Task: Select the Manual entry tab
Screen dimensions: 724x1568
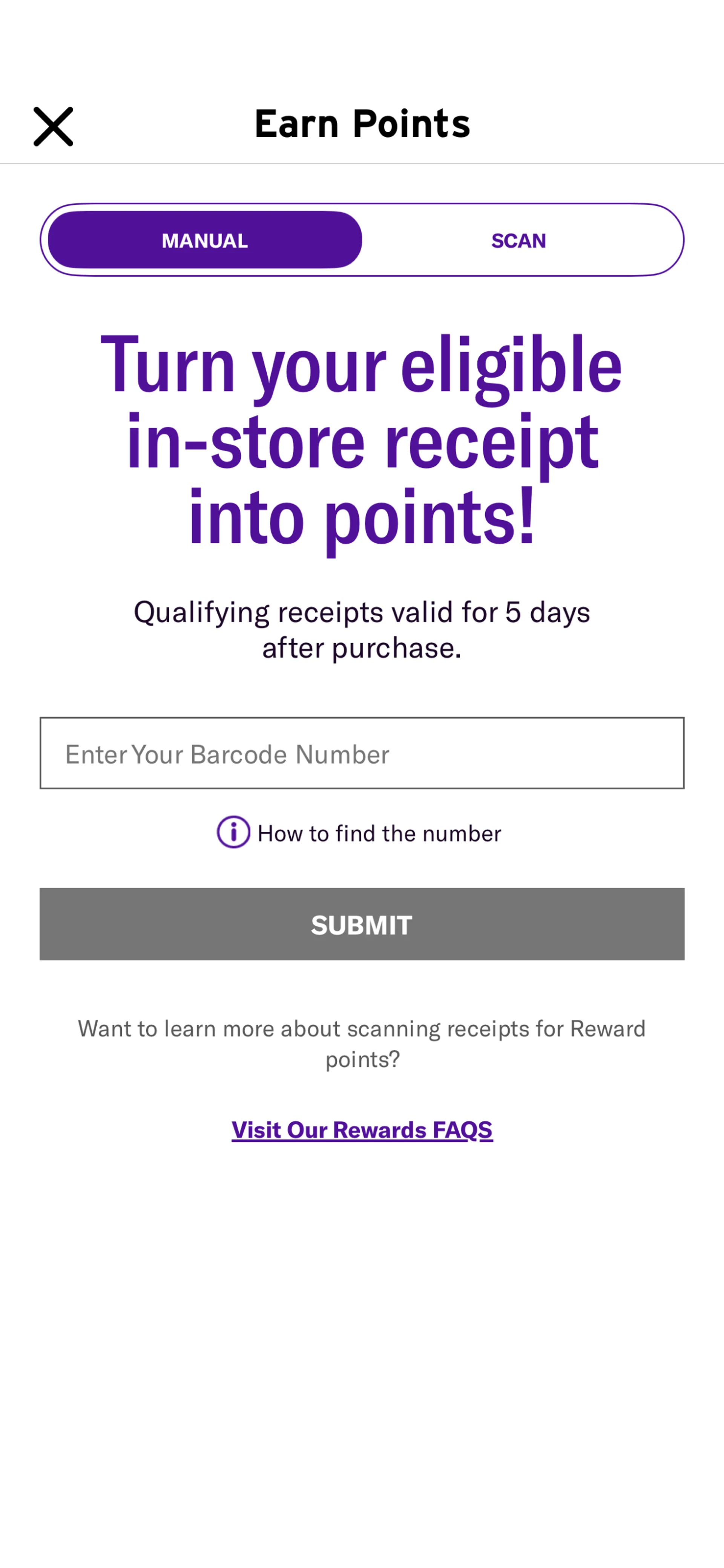Action: point(205,240)
